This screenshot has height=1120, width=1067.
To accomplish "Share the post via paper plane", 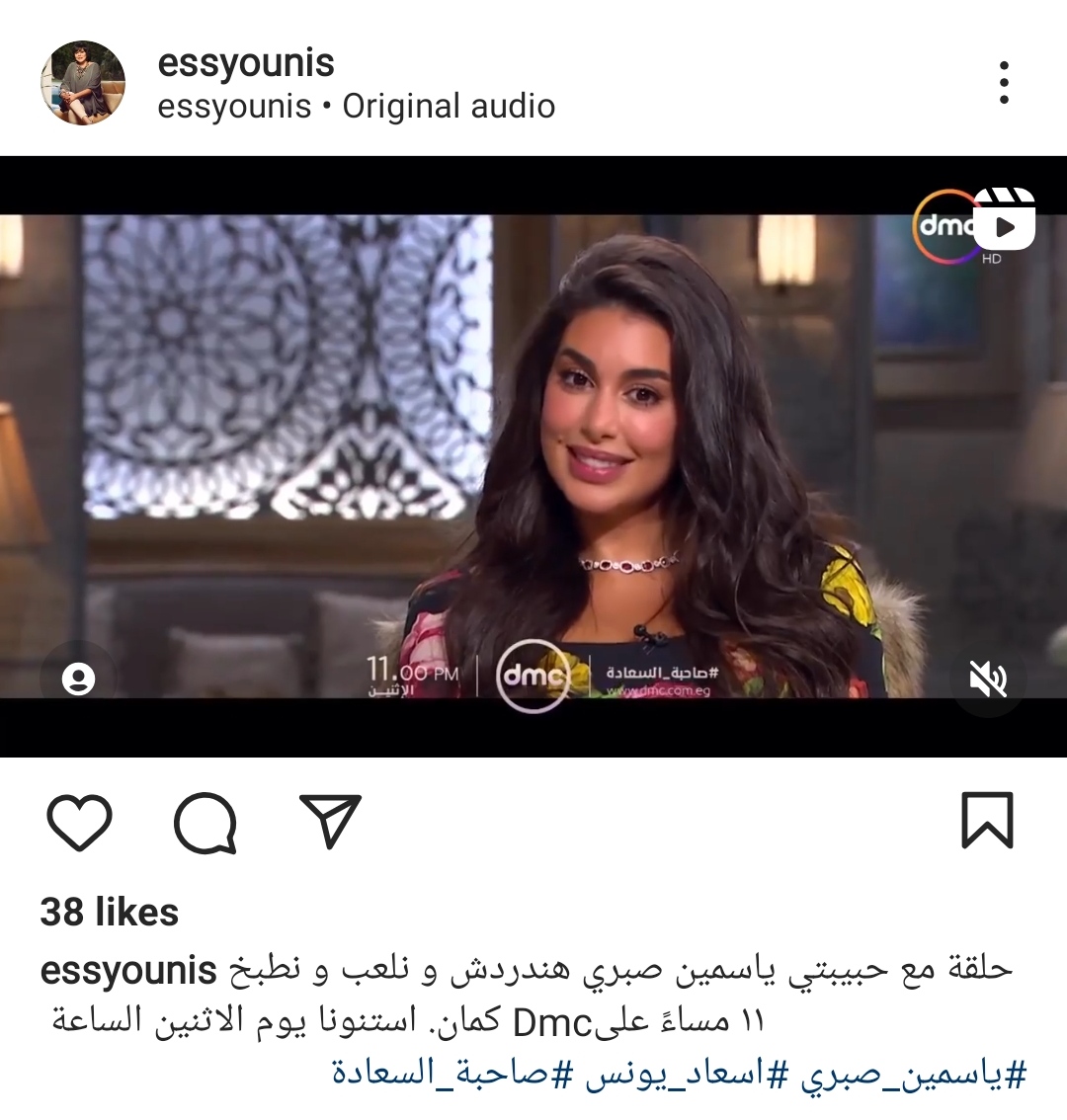I will 330,822.
